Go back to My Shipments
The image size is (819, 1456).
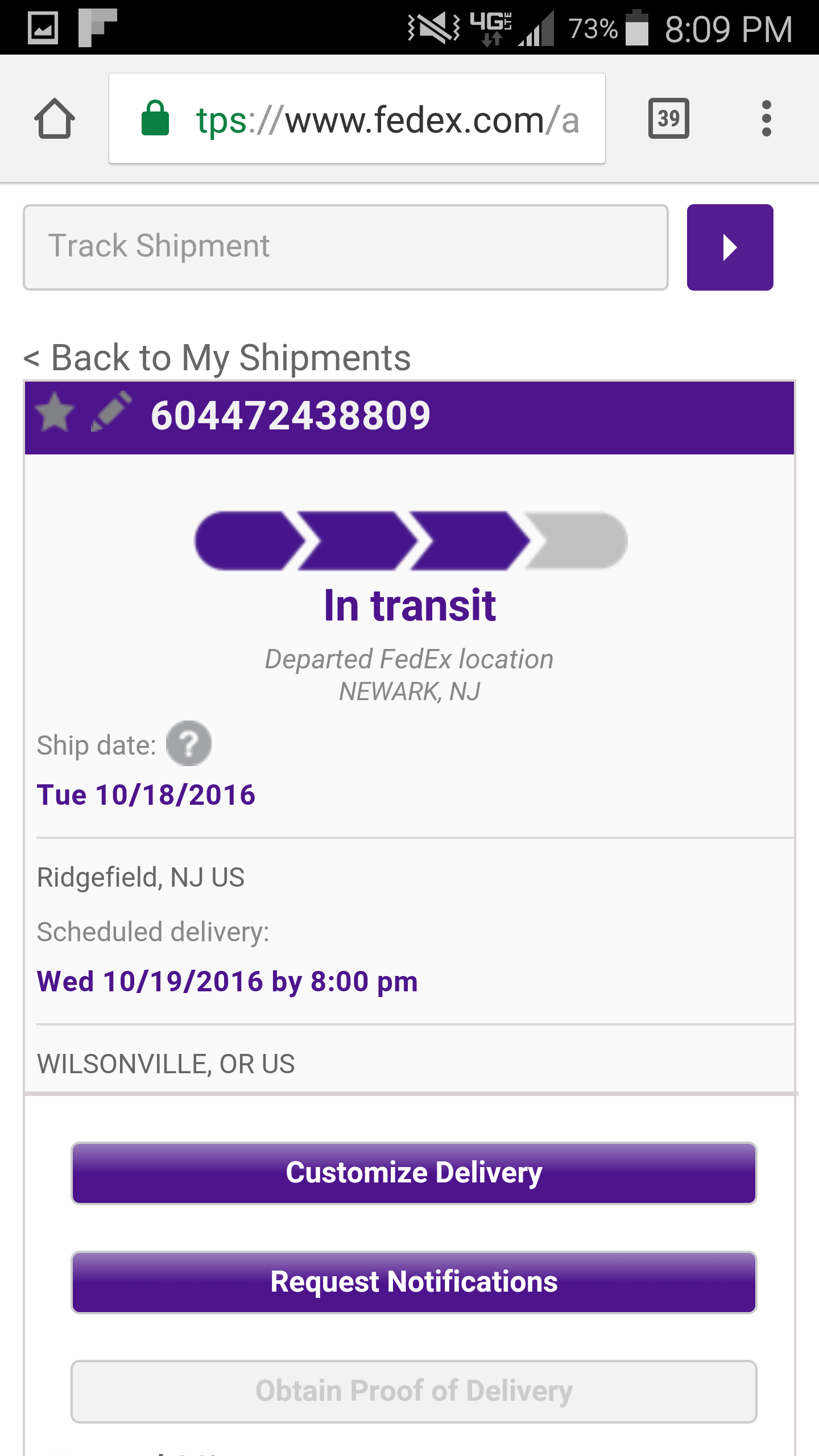point(217,358)
